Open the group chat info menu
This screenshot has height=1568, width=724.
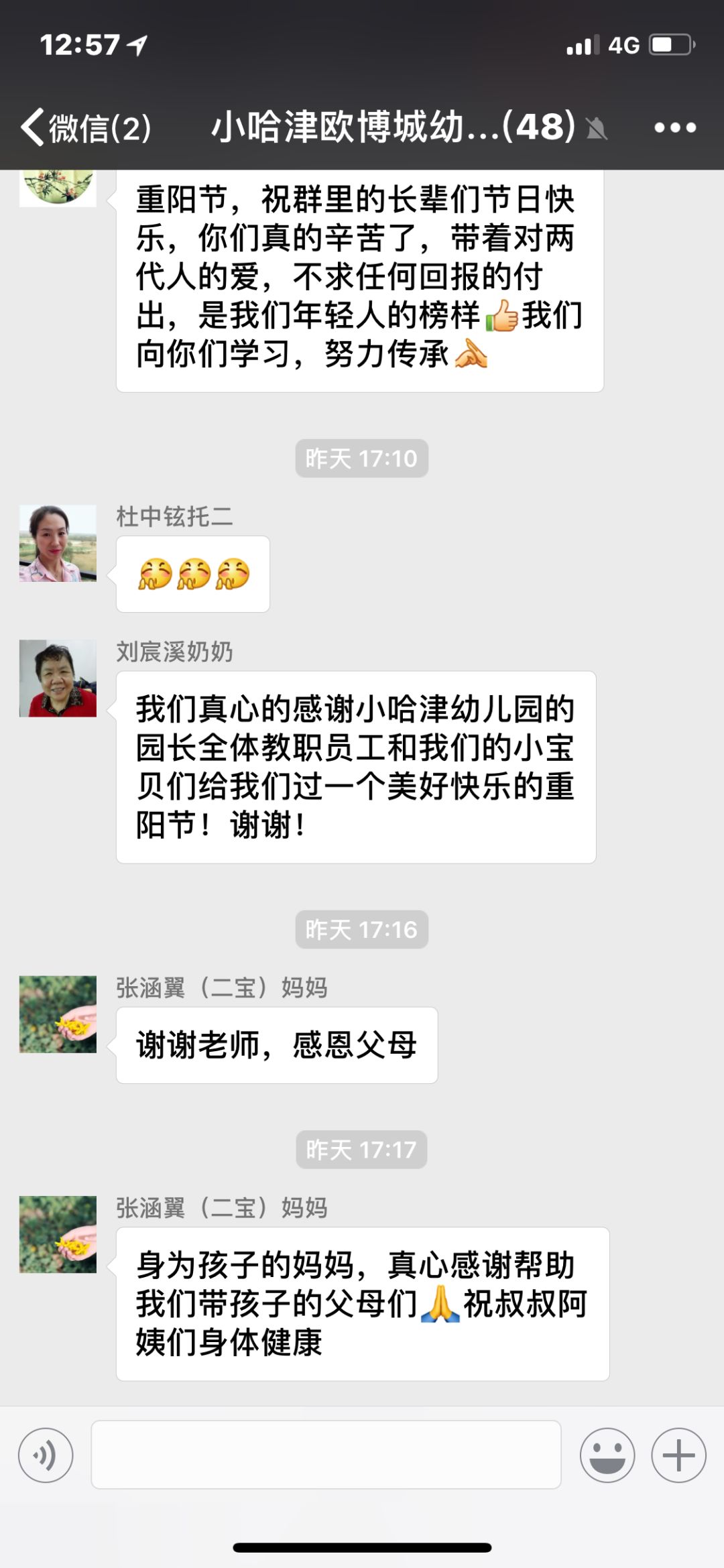click(x=674, y=127)
